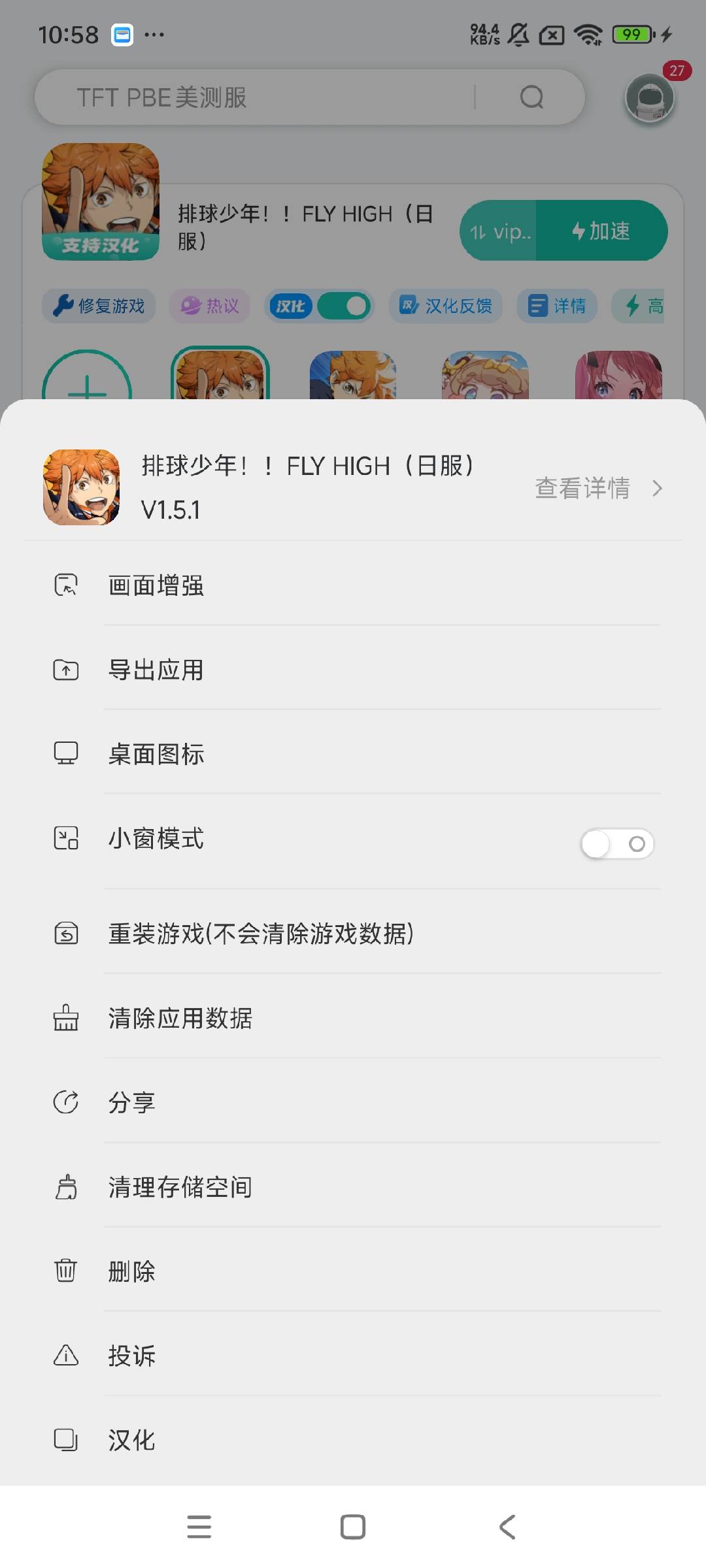Select 清理存储空间
Screen dimensions: 706x1568
[x=180, y=1186]
